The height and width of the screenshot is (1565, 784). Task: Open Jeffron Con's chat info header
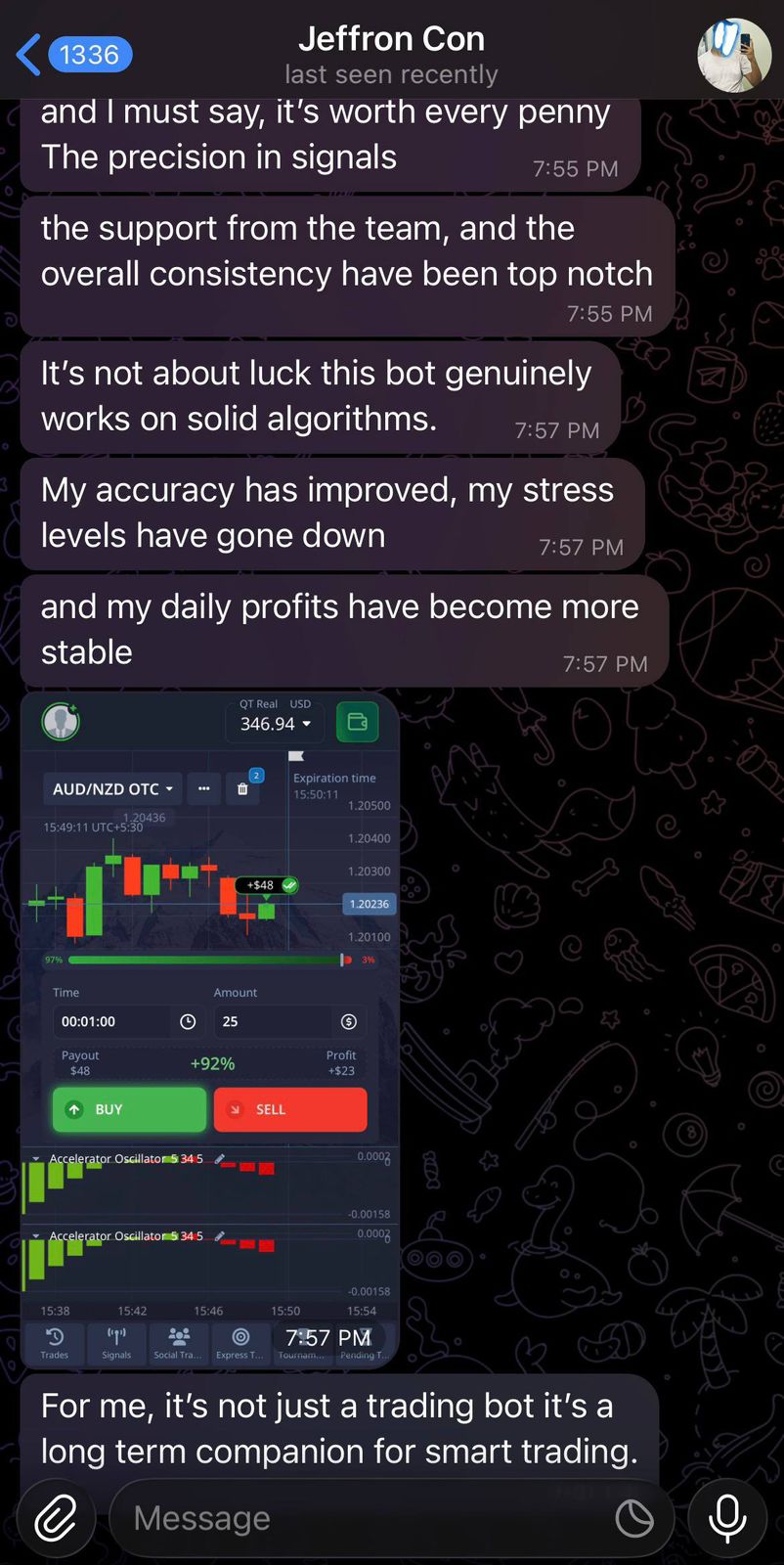pos(391,55)
